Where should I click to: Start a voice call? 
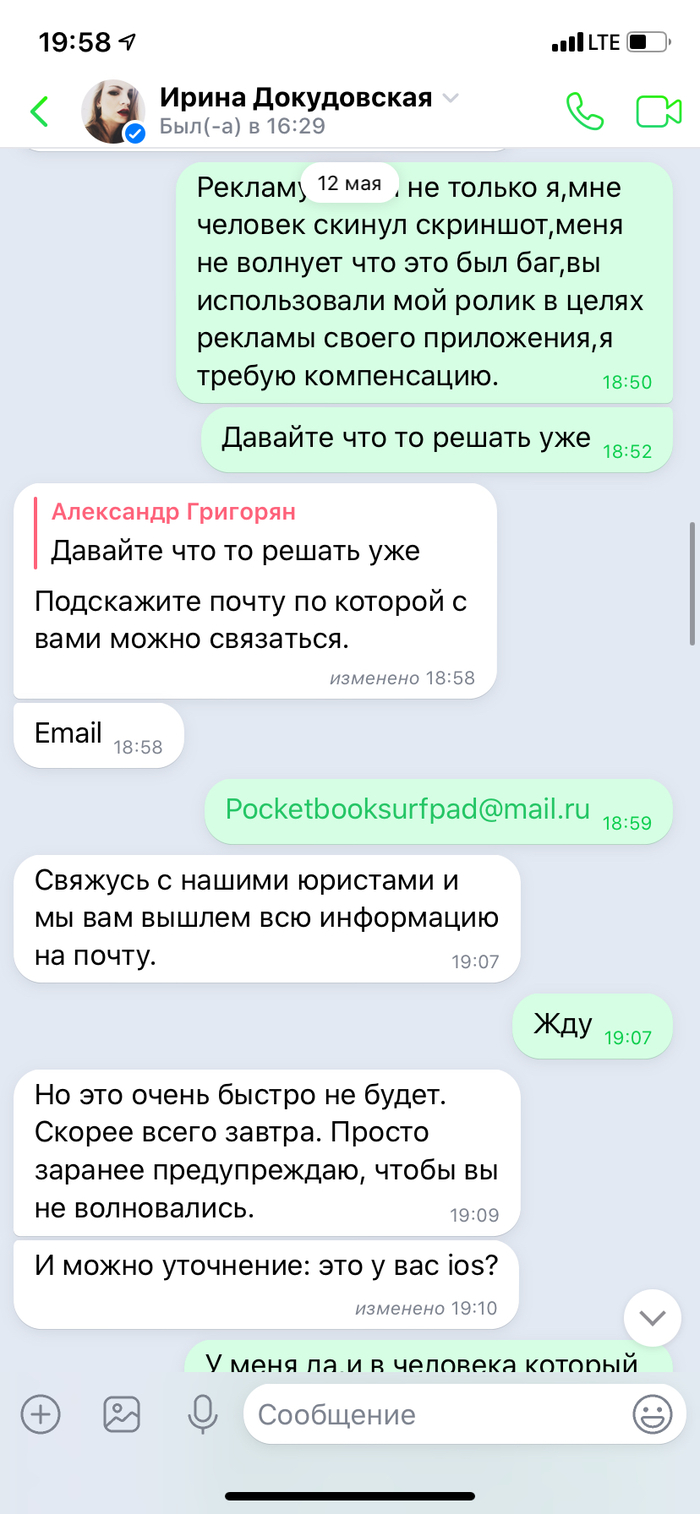(585, 111)
